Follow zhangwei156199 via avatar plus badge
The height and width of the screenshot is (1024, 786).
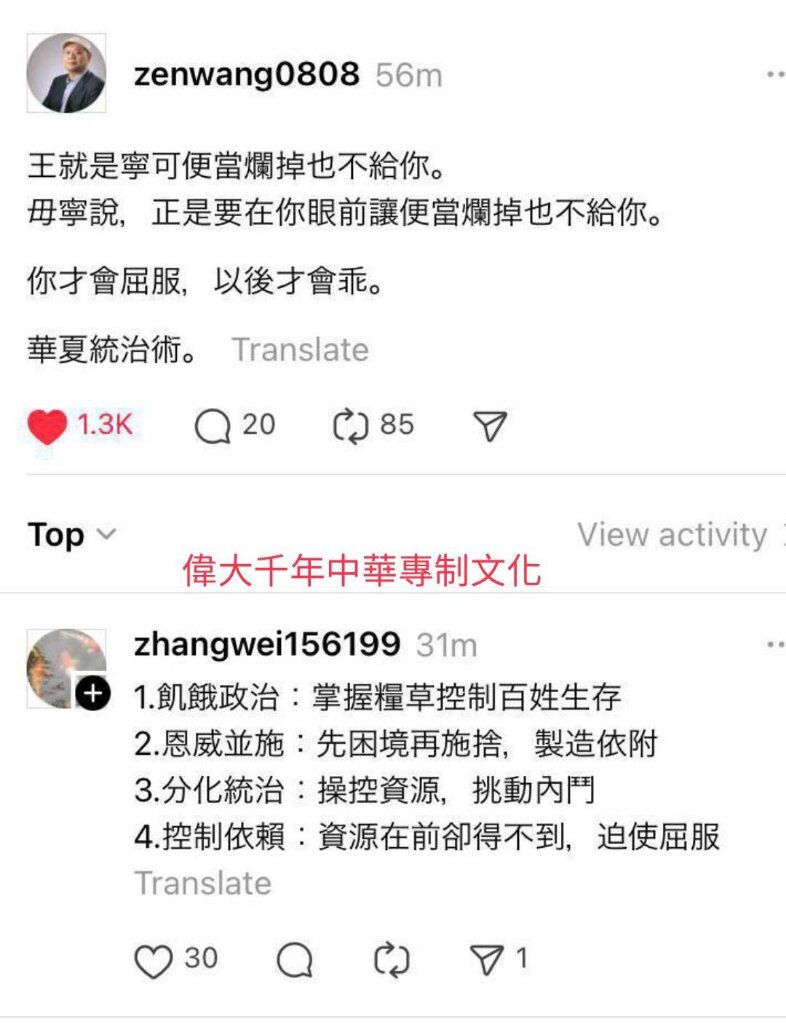point(92,693)
